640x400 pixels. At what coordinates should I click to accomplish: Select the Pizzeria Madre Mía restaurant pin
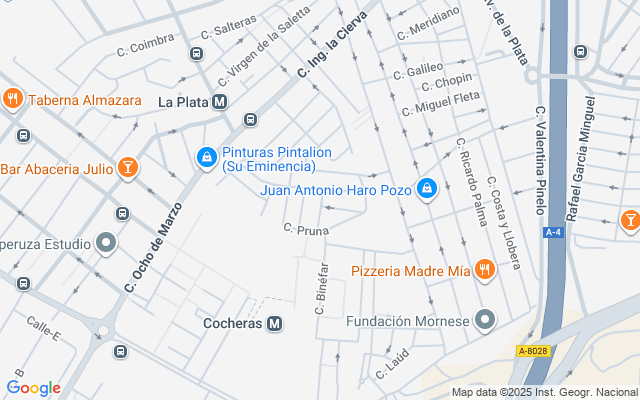tap(484, 271)
